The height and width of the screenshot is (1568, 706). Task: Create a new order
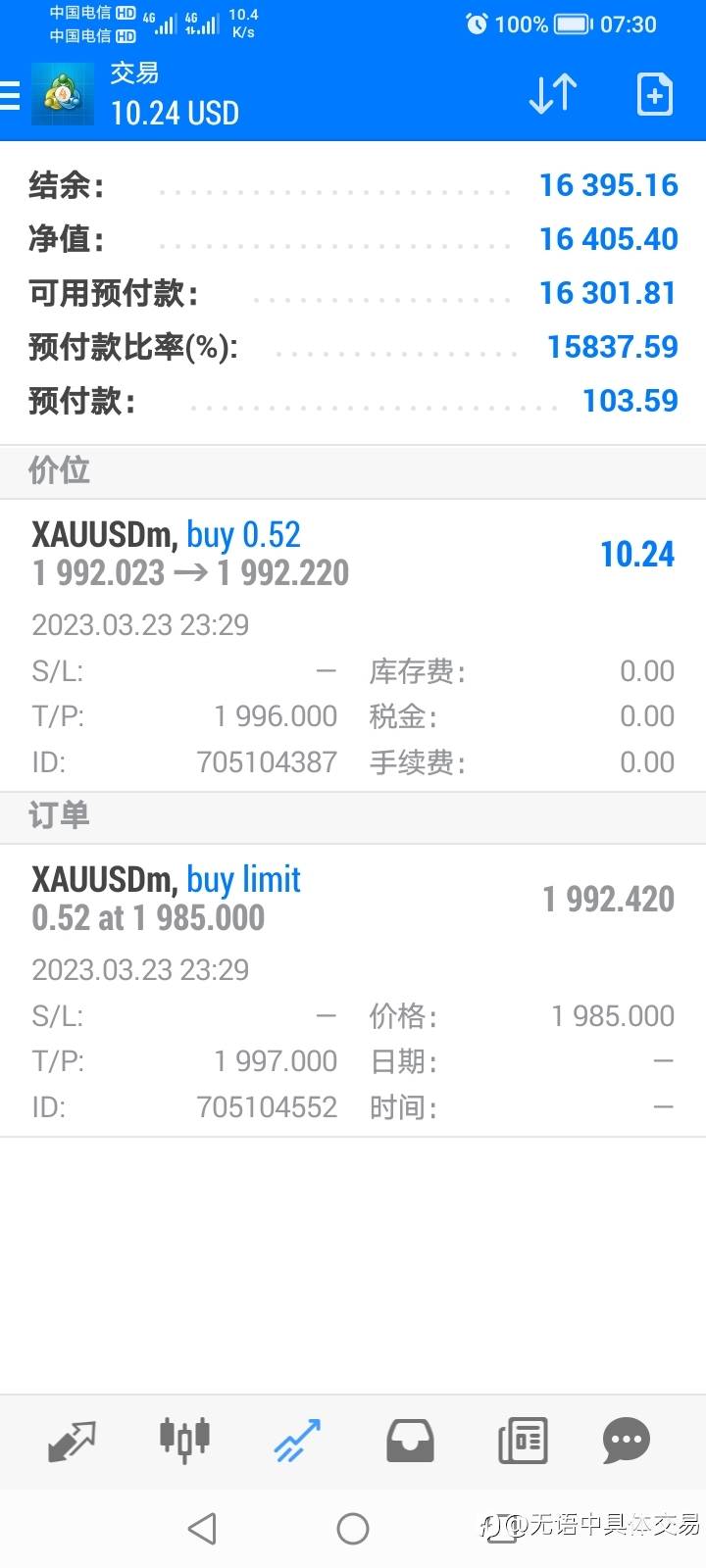(x=654, y=95)
